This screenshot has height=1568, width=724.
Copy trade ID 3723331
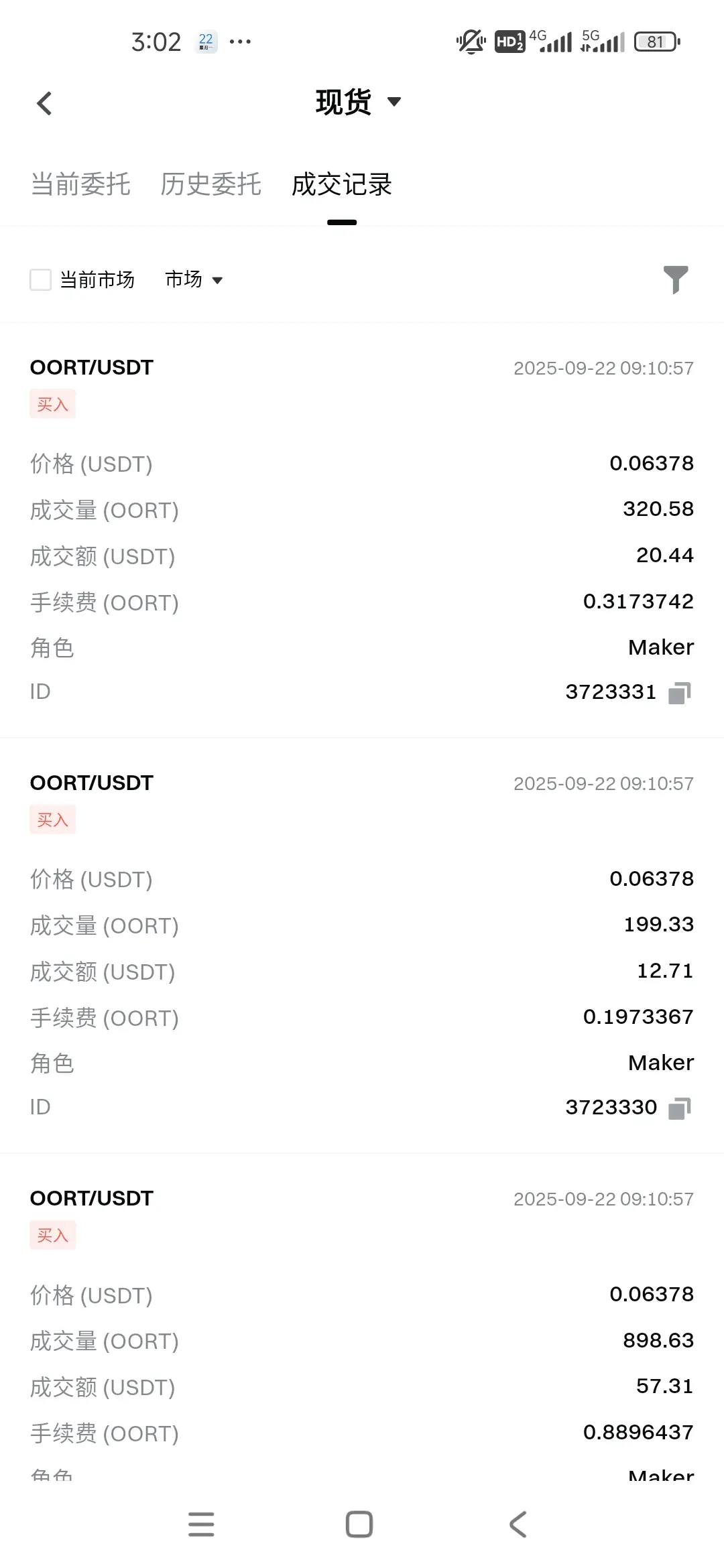[x=679, y=692]
